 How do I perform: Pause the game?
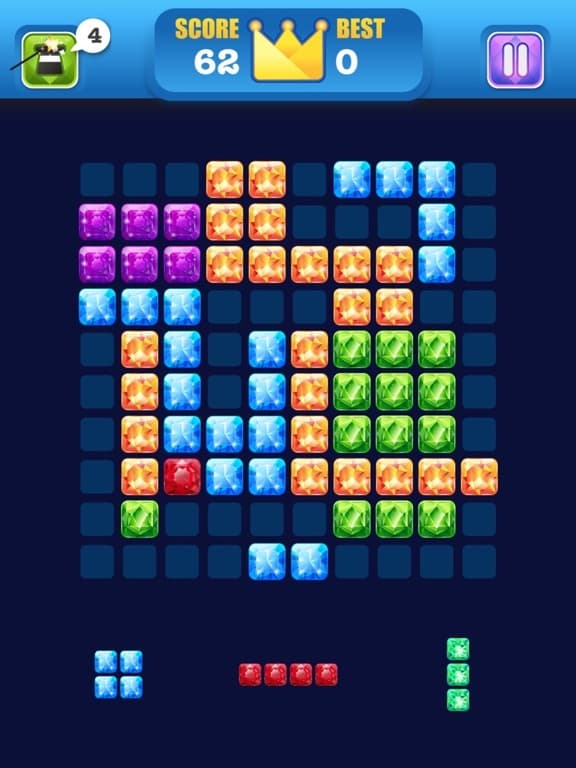pyautogui.click(x=515, y=60)
